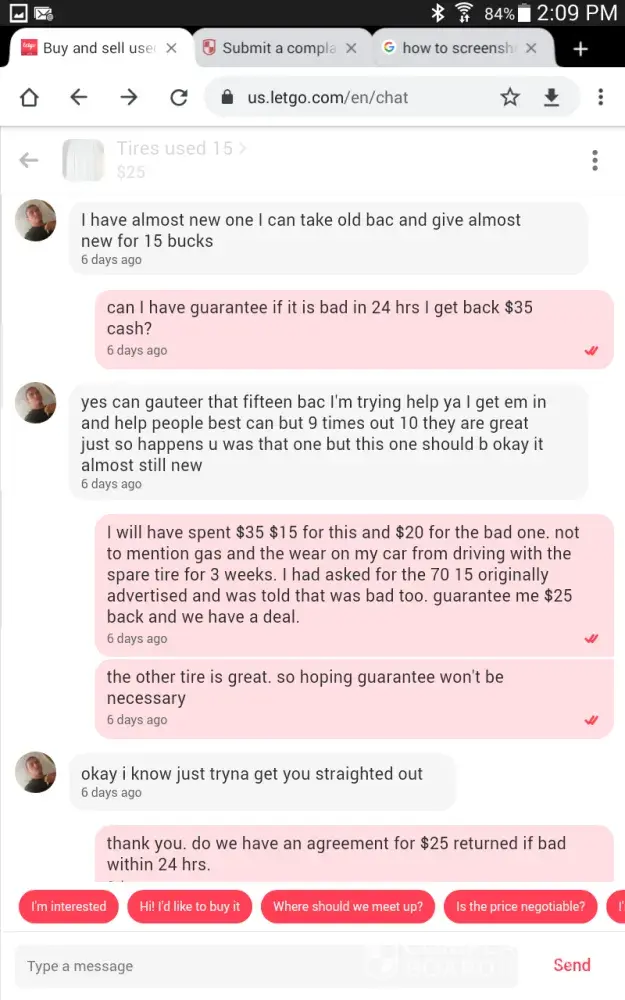
Task: Ask Is the price negotiable?
Action: coord(520,907)
